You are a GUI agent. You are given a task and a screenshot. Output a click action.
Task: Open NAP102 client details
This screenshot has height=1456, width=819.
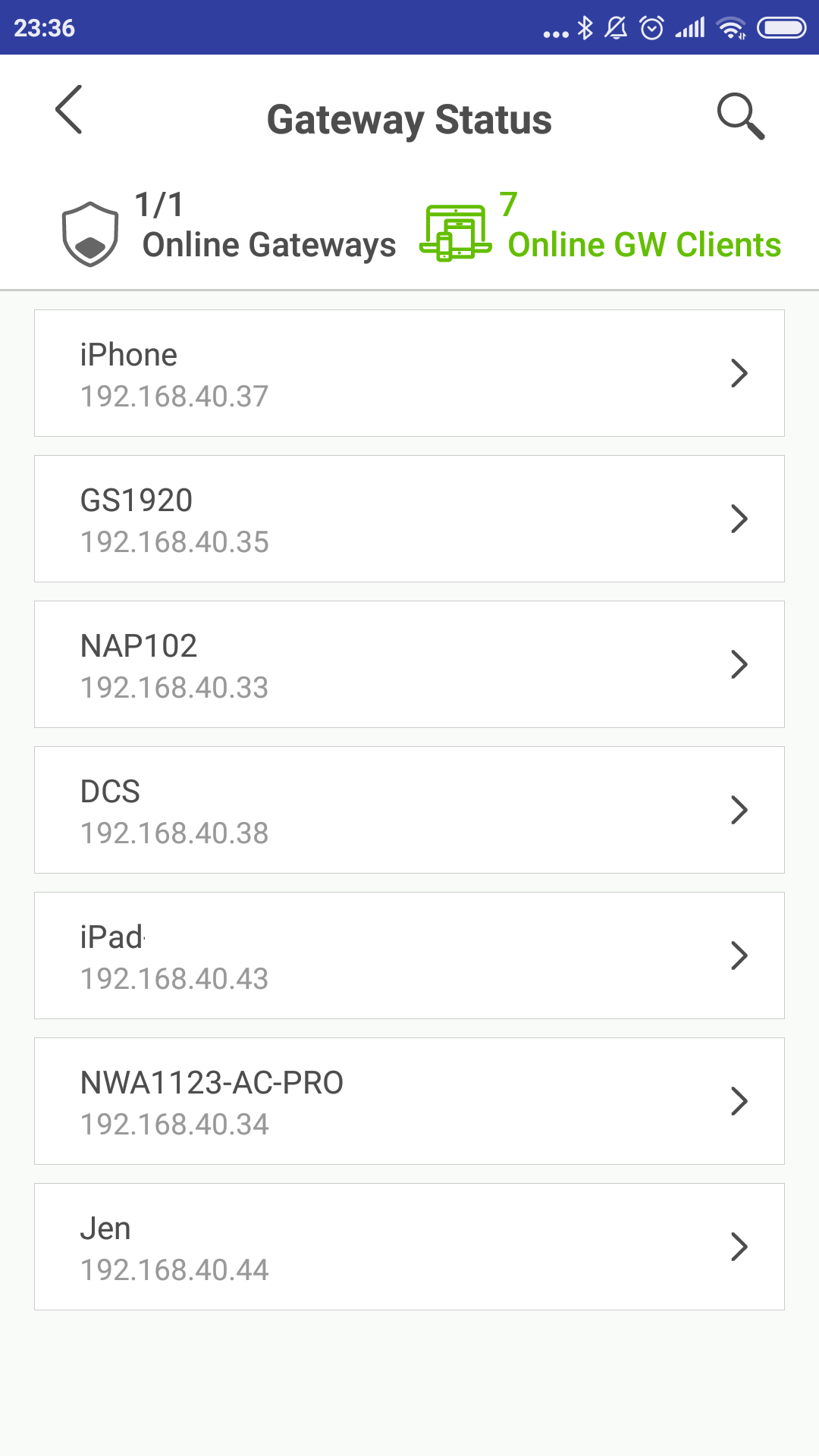pos(409,664)
